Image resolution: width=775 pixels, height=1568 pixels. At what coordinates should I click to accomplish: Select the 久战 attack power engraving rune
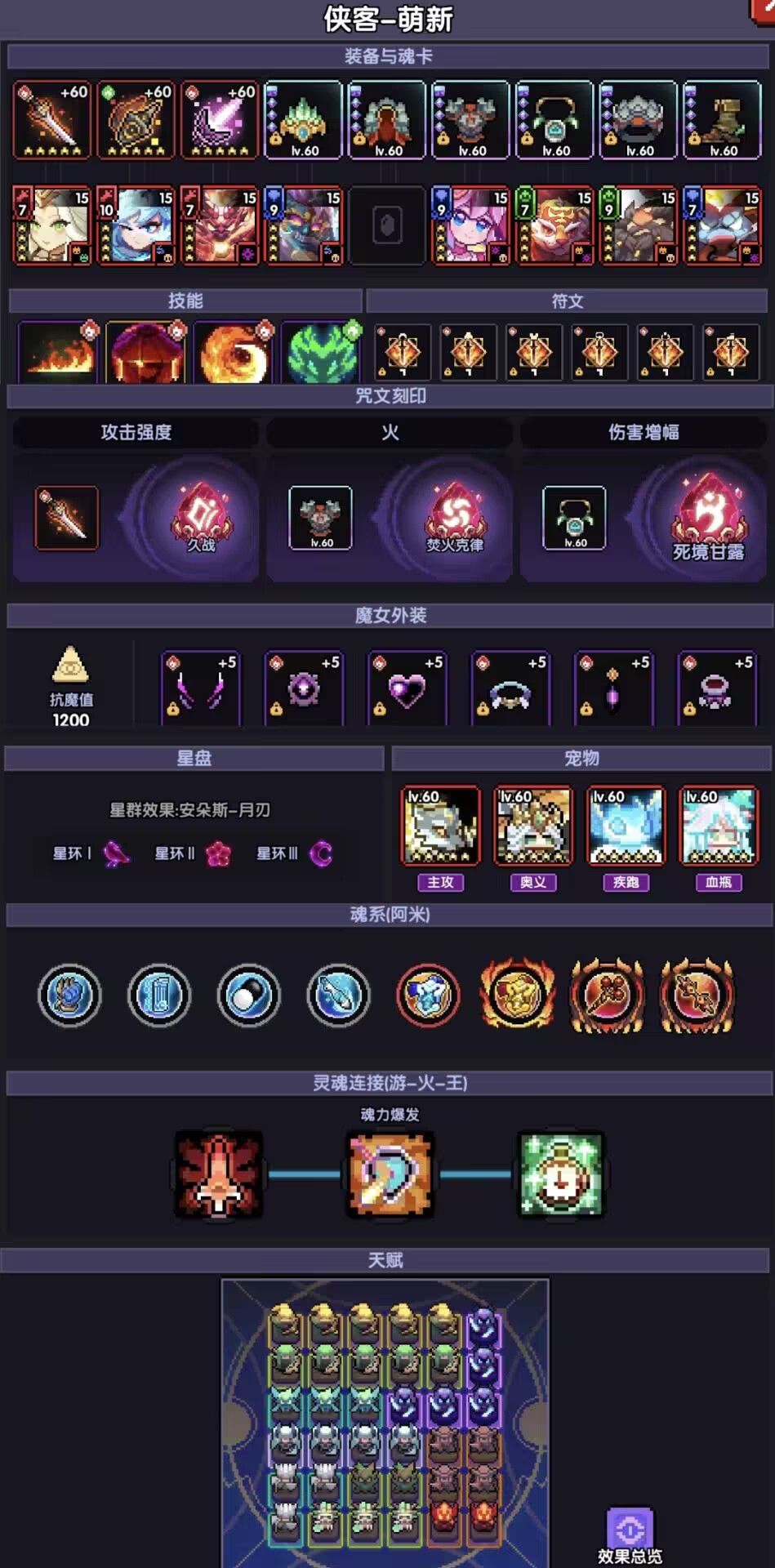(x=203, y=517)
